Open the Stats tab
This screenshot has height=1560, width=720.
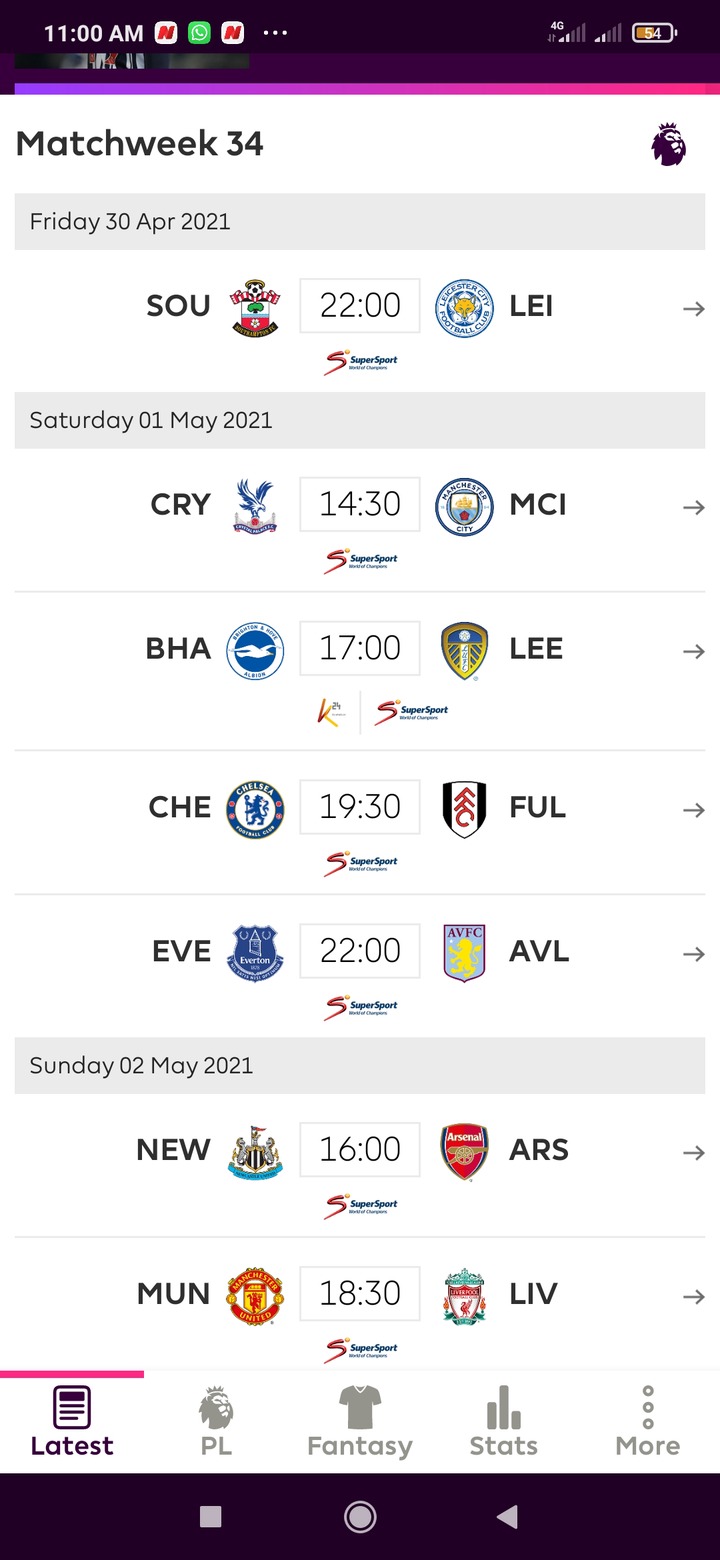pyautogui.click(x=504, y=1422)
